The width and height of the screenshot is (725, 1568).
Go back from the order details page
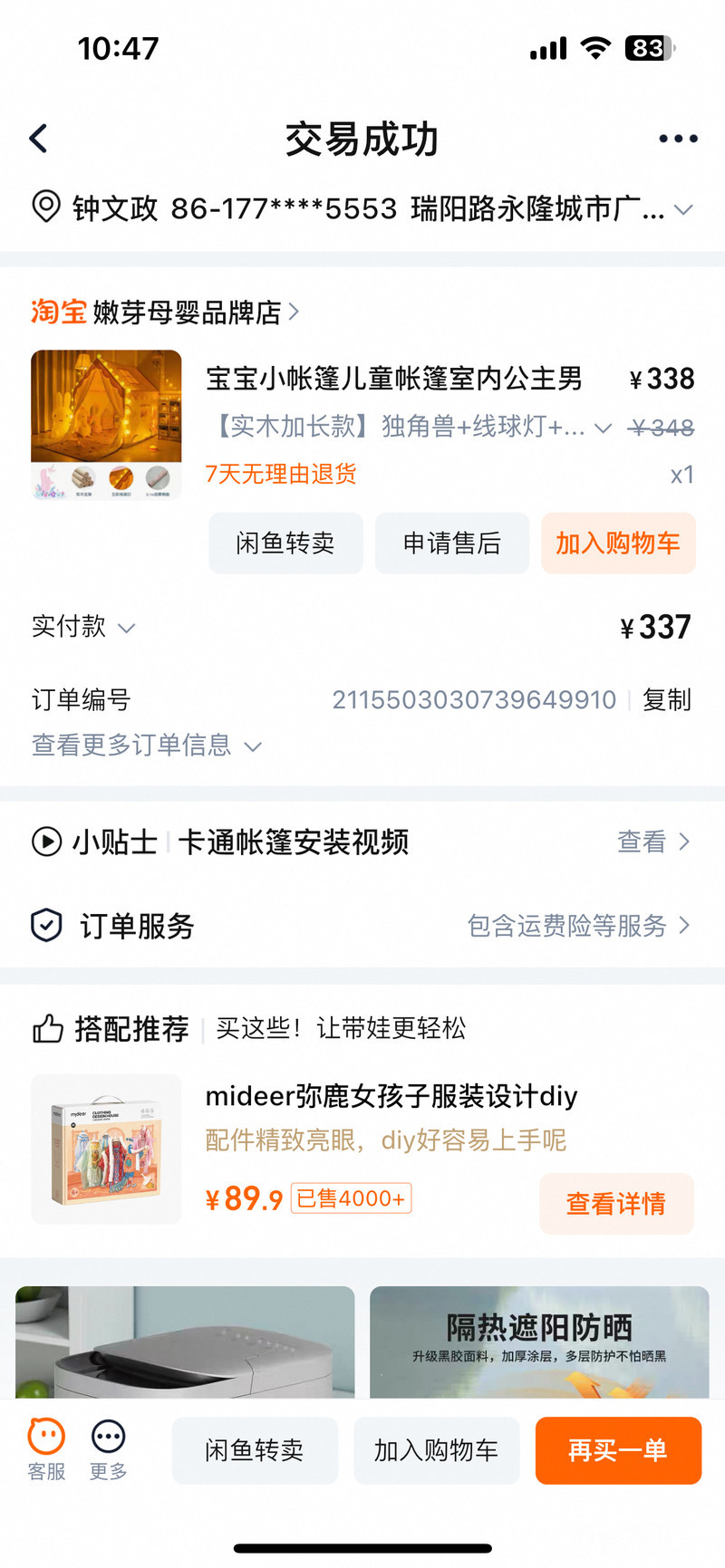click(38, 139)
